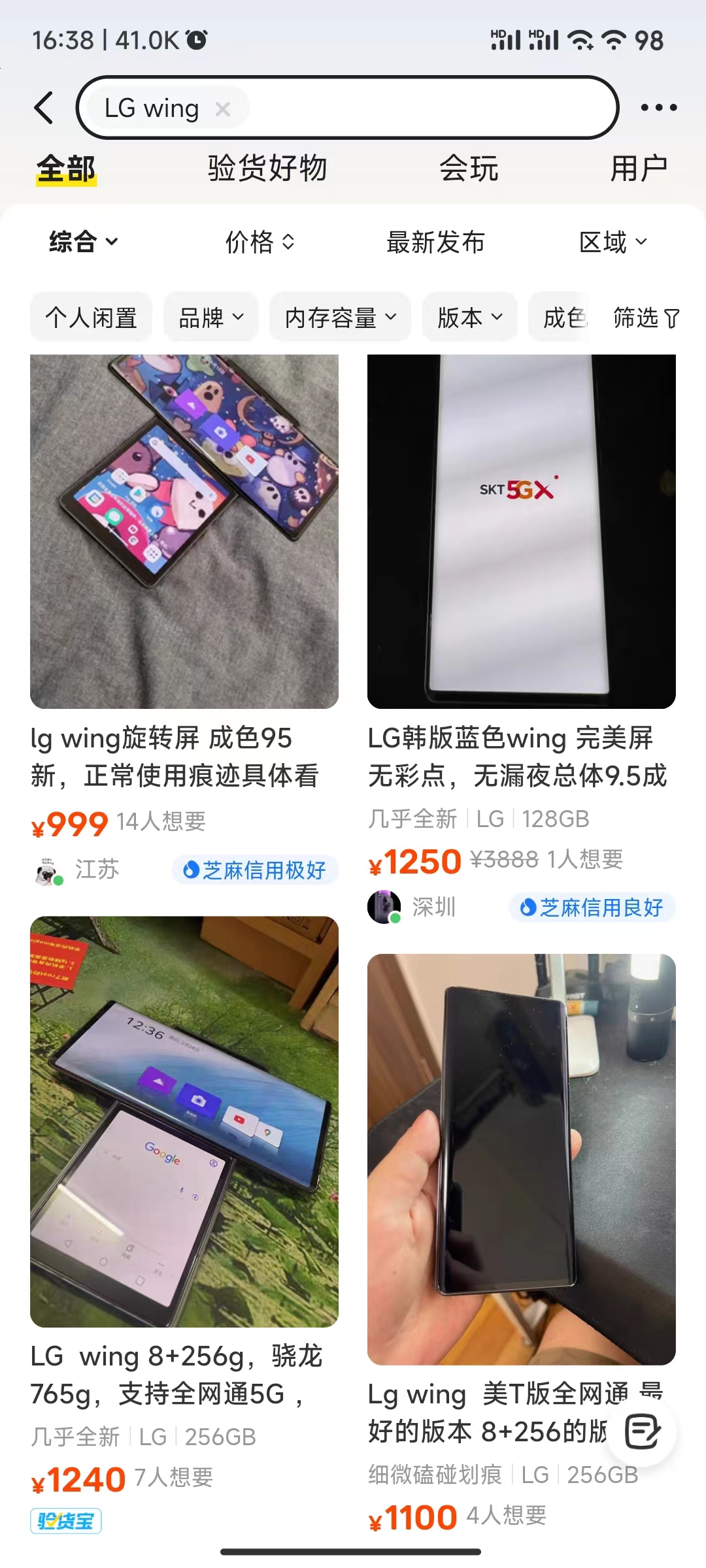The width and height of the screenshot is (706, 1568).
Task: Sort by 最新发布
Action: tap(435, 242)
